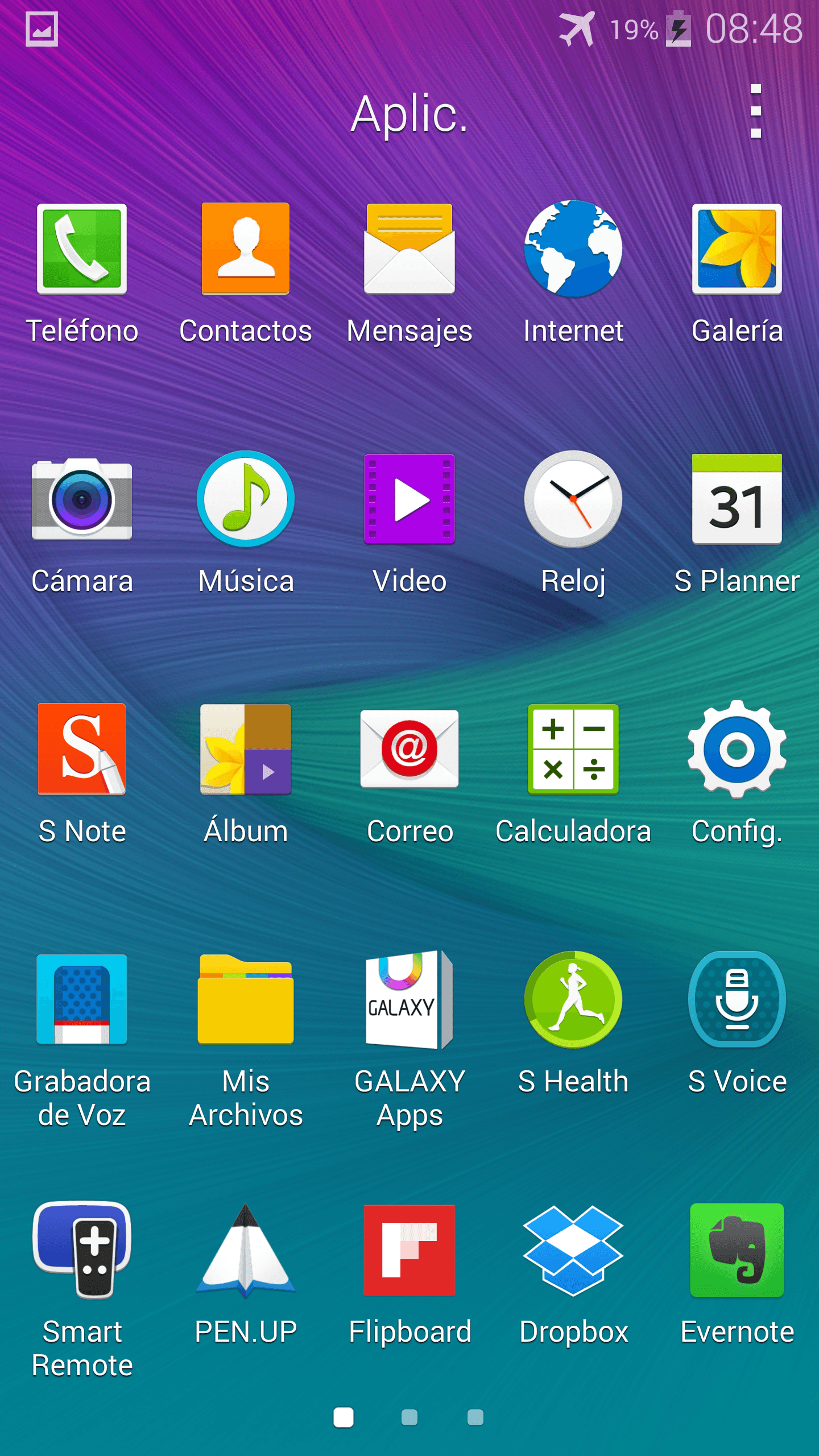Open Calculadora
819x1456 pixels.
(573, 750)
